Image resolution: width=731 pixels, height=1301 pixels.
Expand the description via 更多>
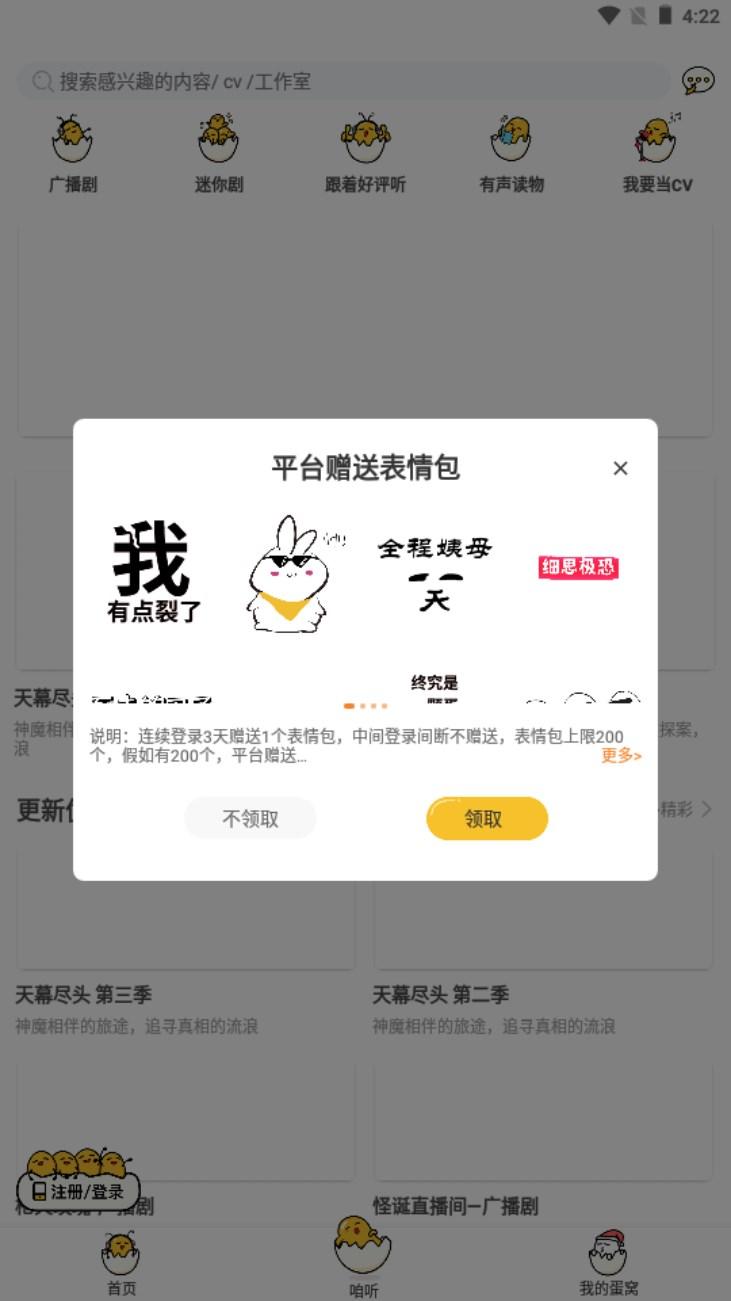621,756
